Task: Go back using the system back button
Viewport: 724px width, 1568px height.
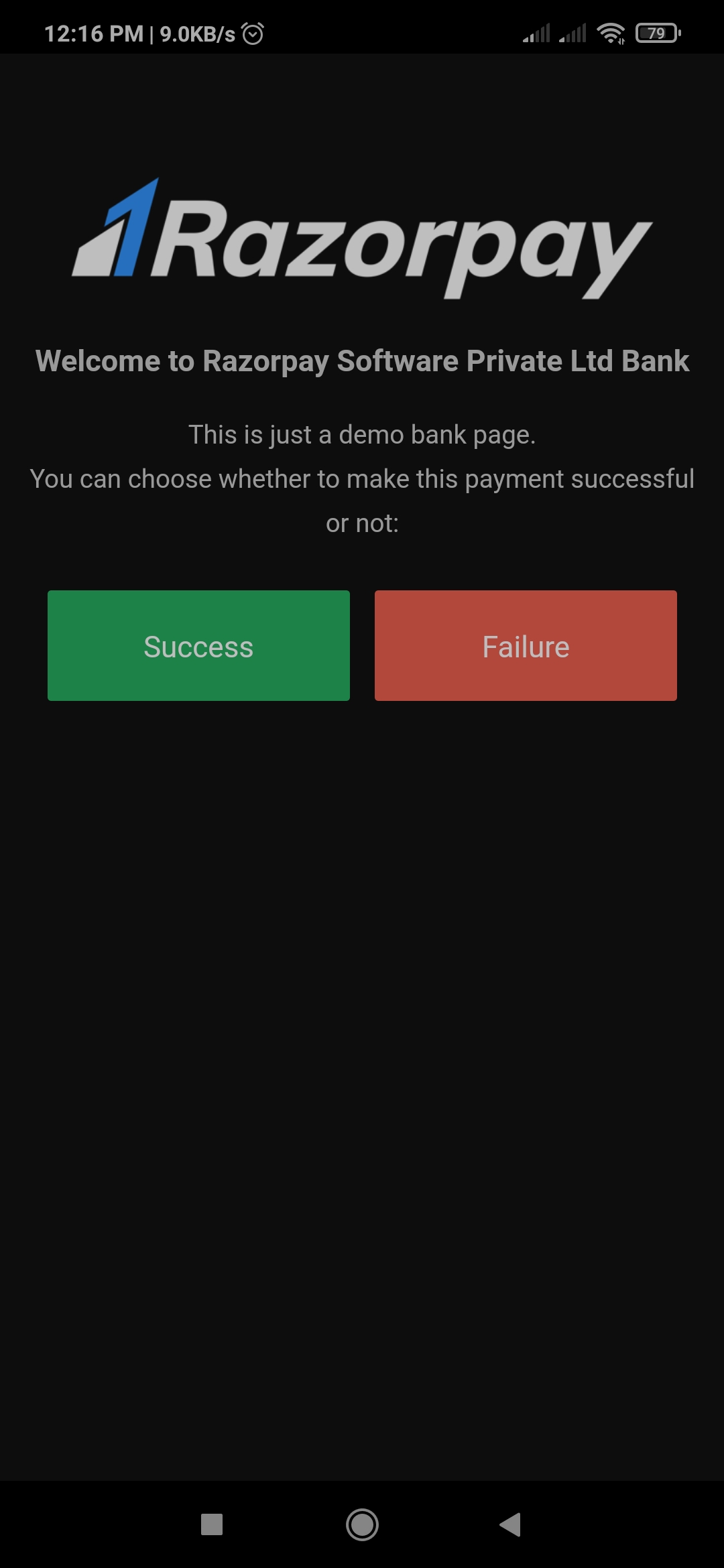Action: [x=511, y=1524]
